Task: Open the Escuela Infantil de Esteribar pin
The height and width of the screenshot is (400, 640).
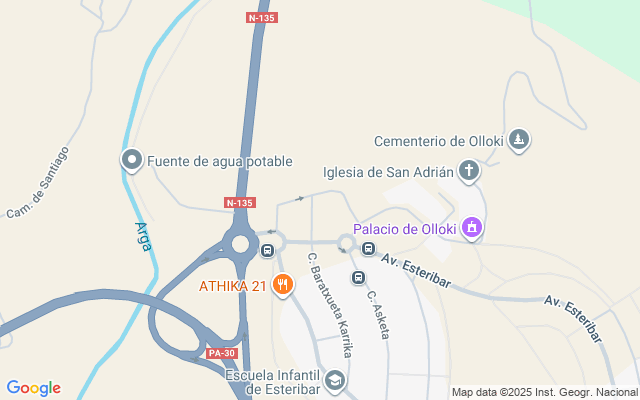Action: point(336,380)
